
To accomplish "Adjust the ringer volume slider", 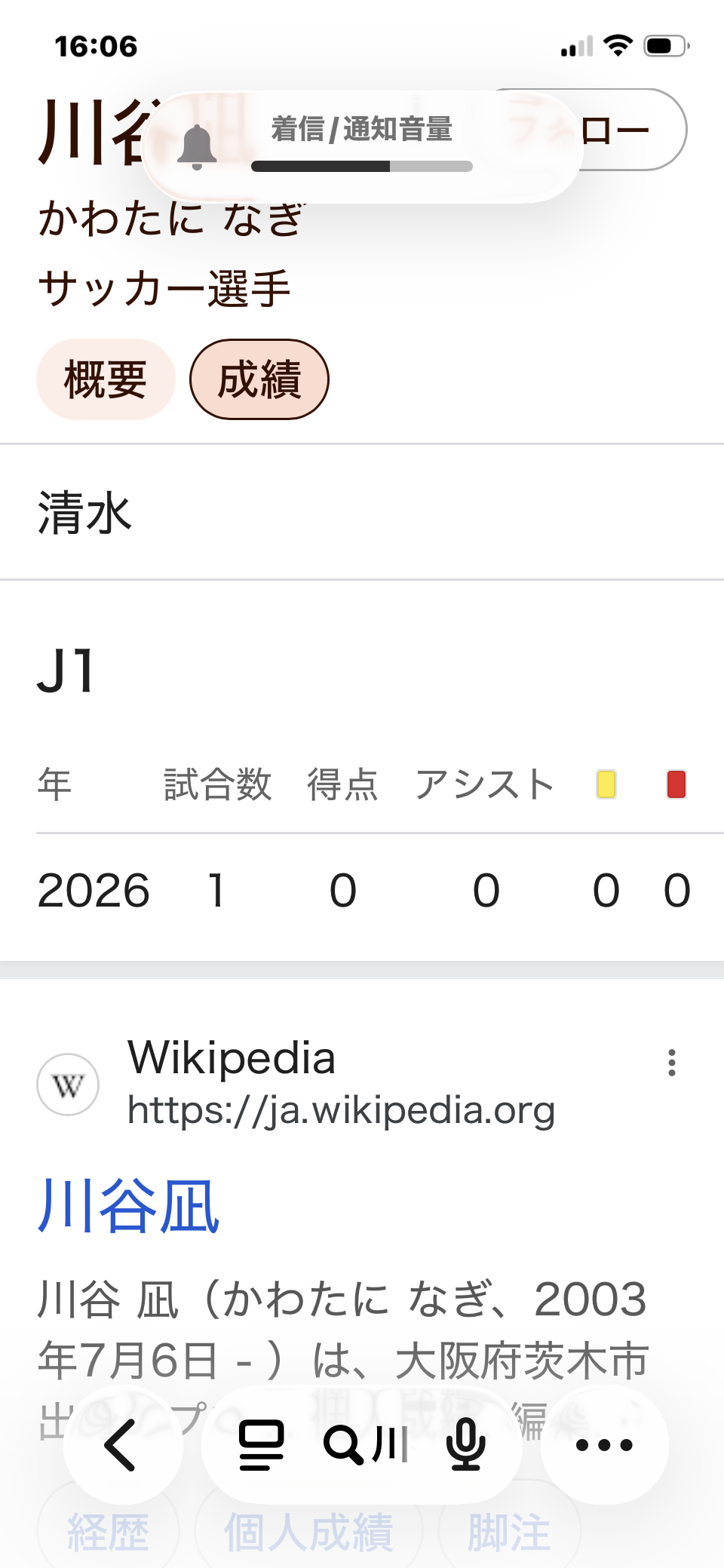I will click(362, 167).
